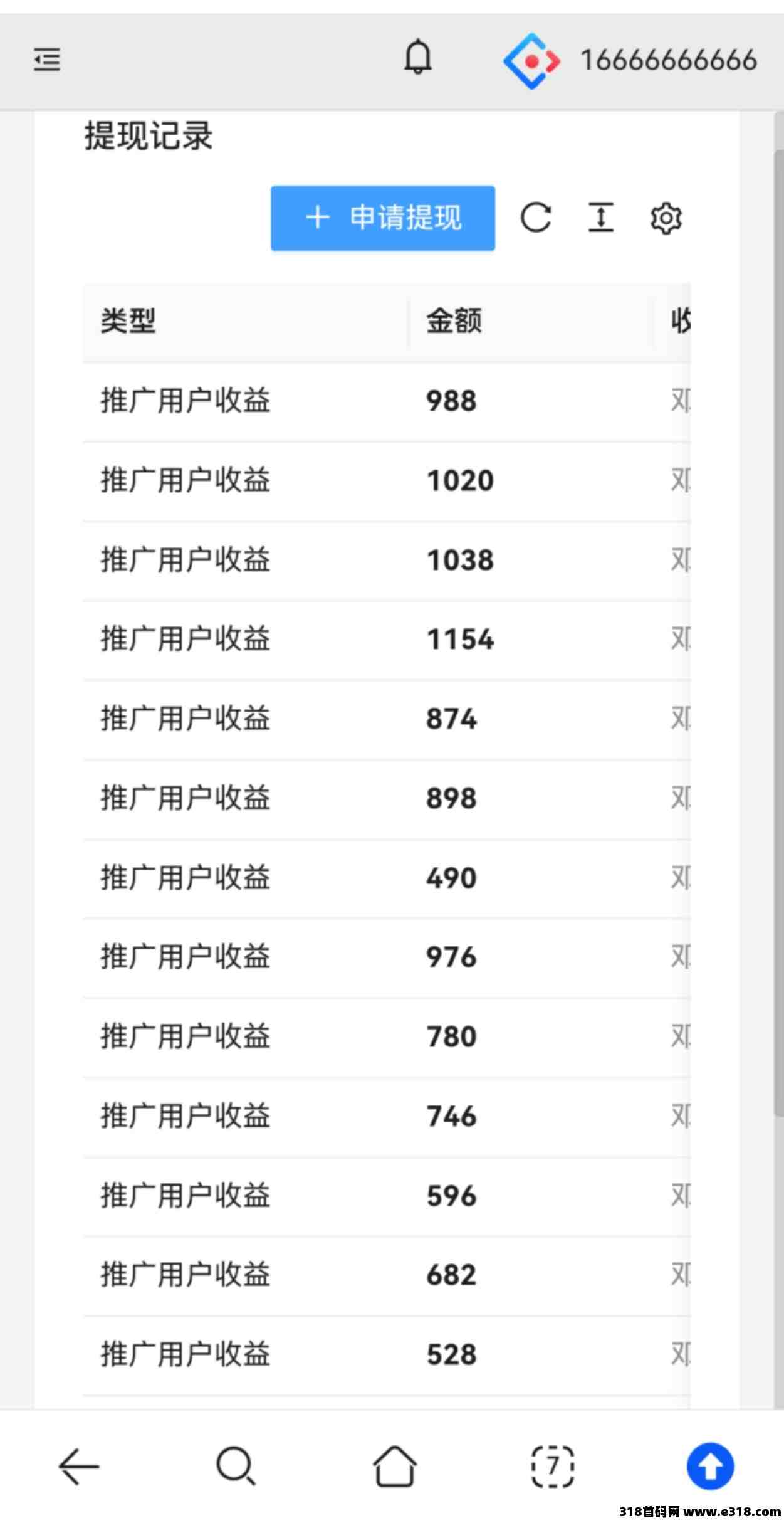Refresh the withdrawal records table
Image resolution: width=784 pixels, height=1523 pixels.
tap(536, 218)
